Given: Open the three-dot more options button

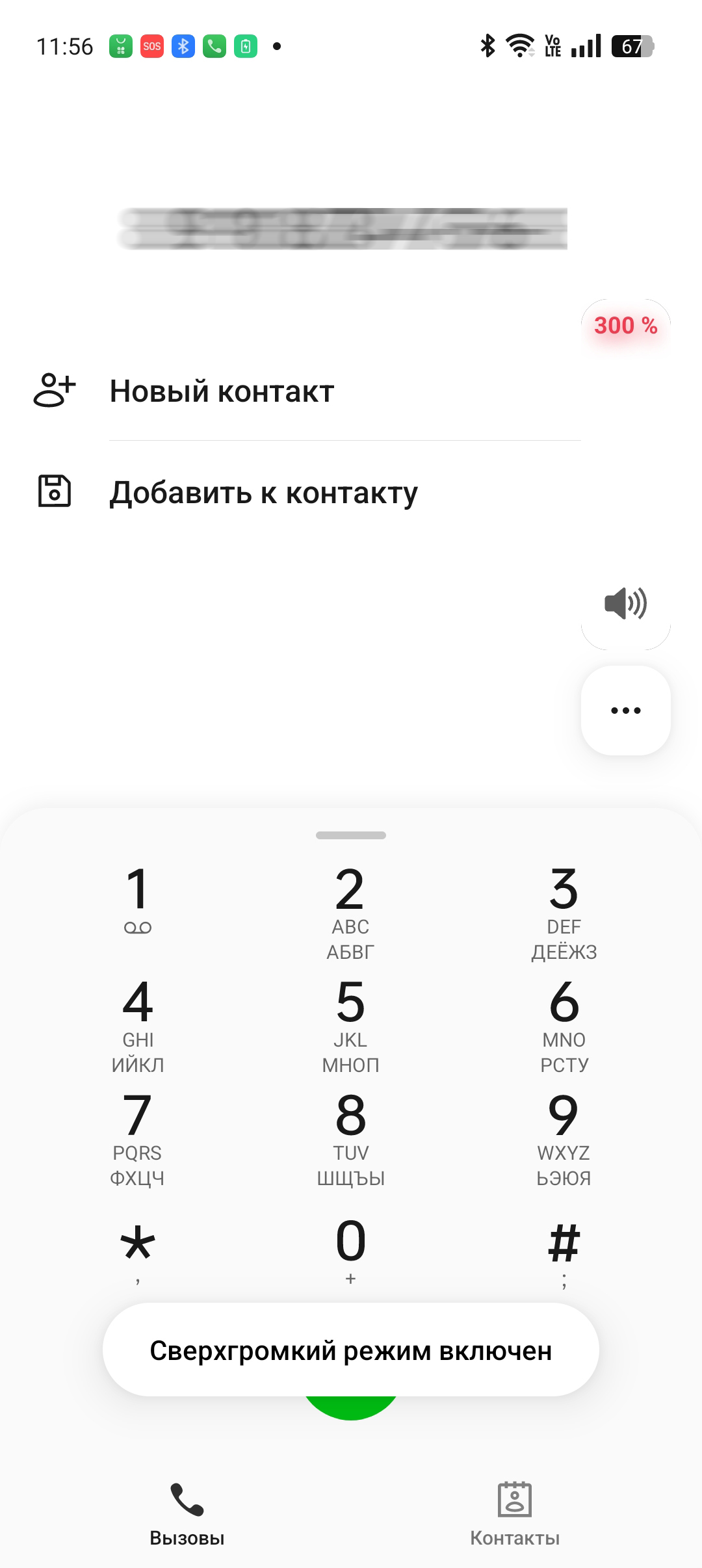Looking at the screenshot, I should pos(625,711).
